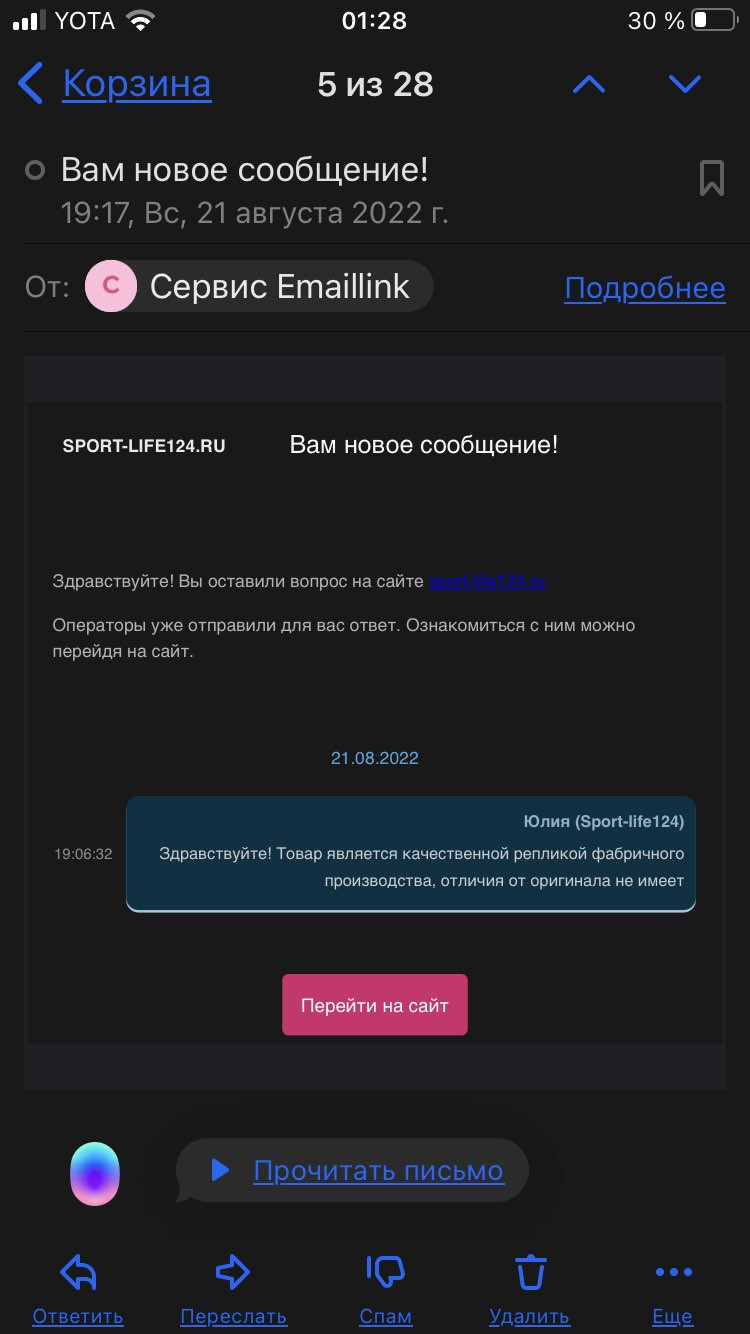The width and height of the screenshot is (750, 1334).
Task: Open sender Сервис Emaillink chip
Action: [x=259, y=287]
